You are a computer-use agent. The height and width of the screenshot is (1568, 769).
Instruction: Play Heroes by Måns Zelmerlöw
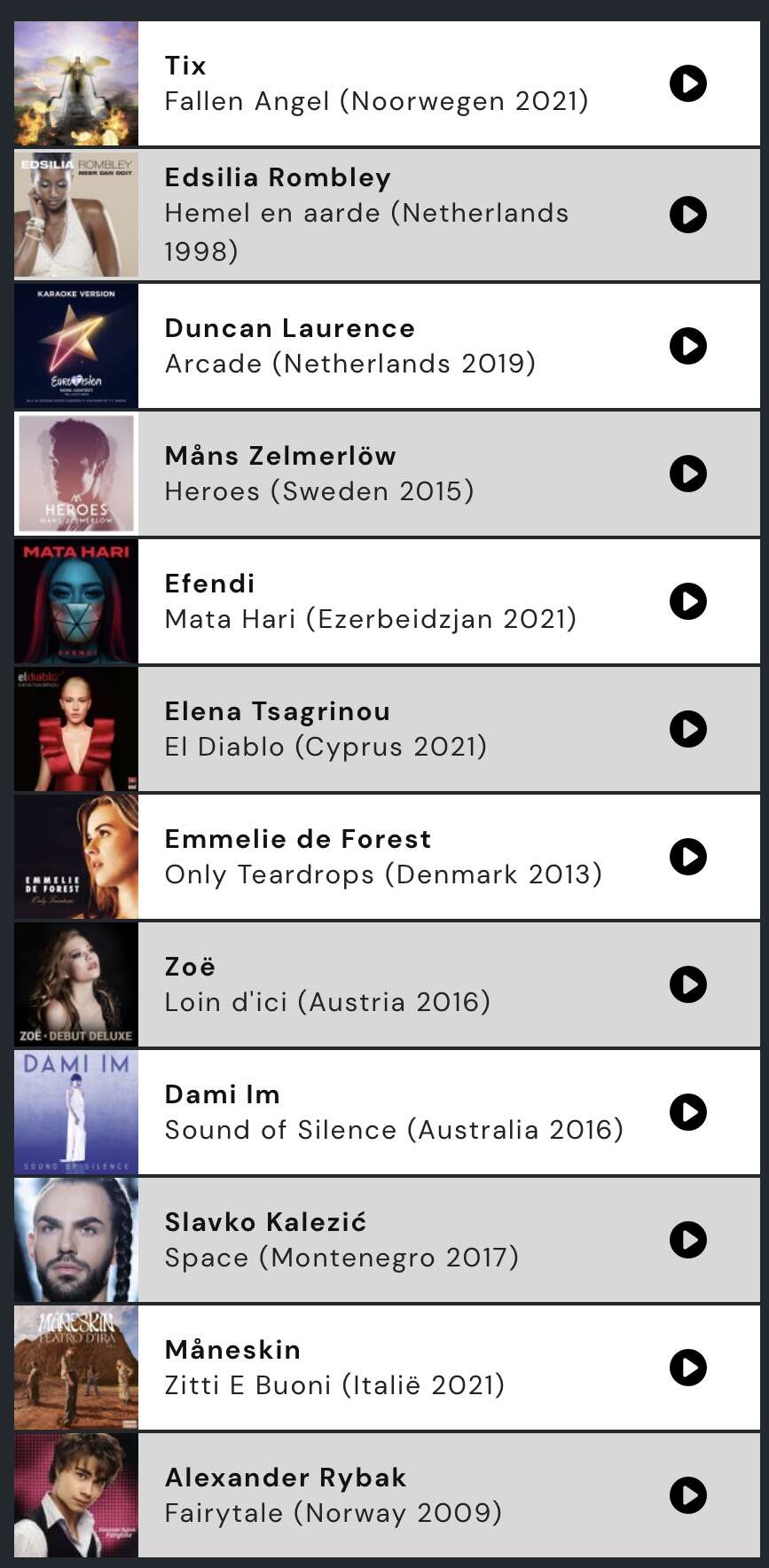688,474
